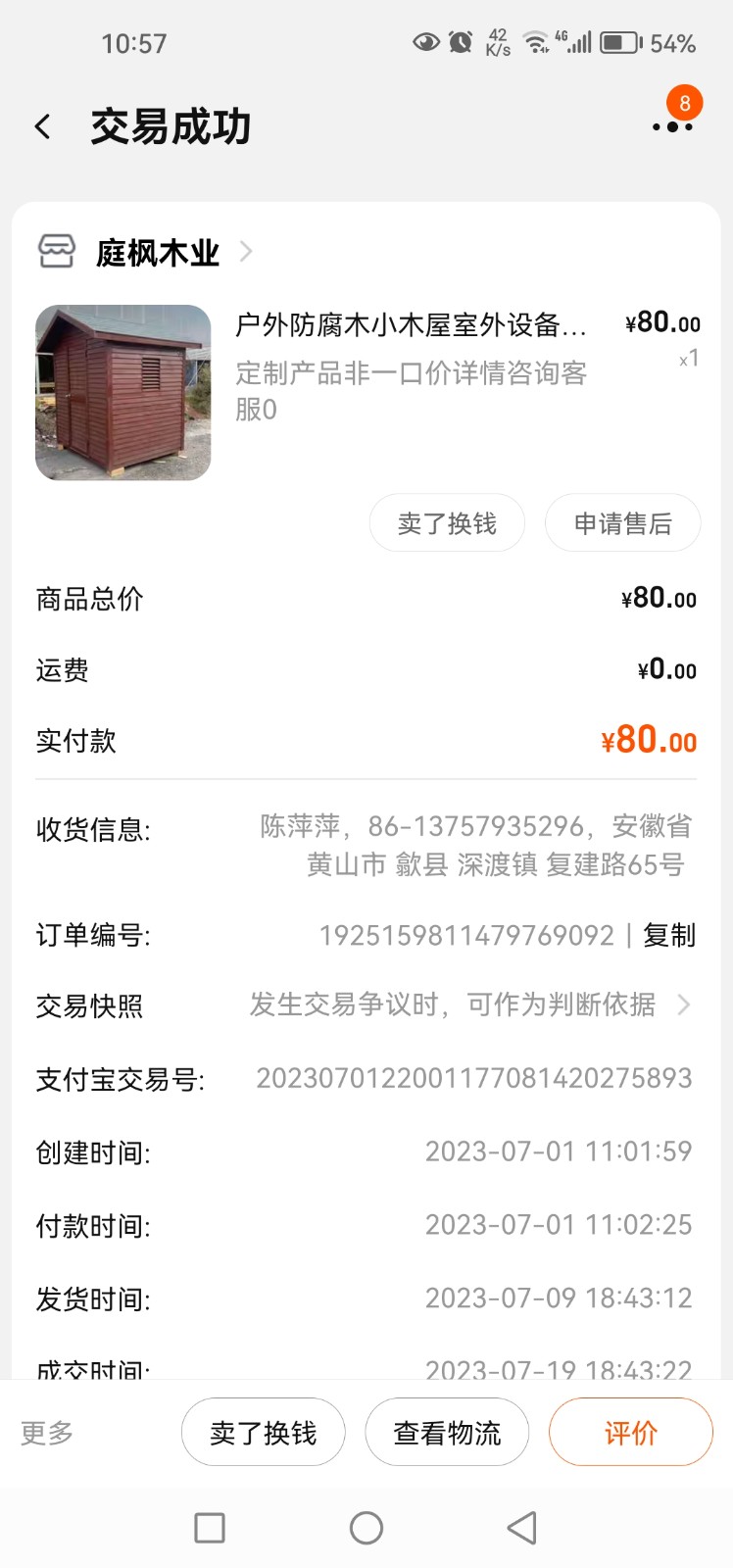Go back from the 交易成功 page
733x1568 pixels.
point(43,126)
